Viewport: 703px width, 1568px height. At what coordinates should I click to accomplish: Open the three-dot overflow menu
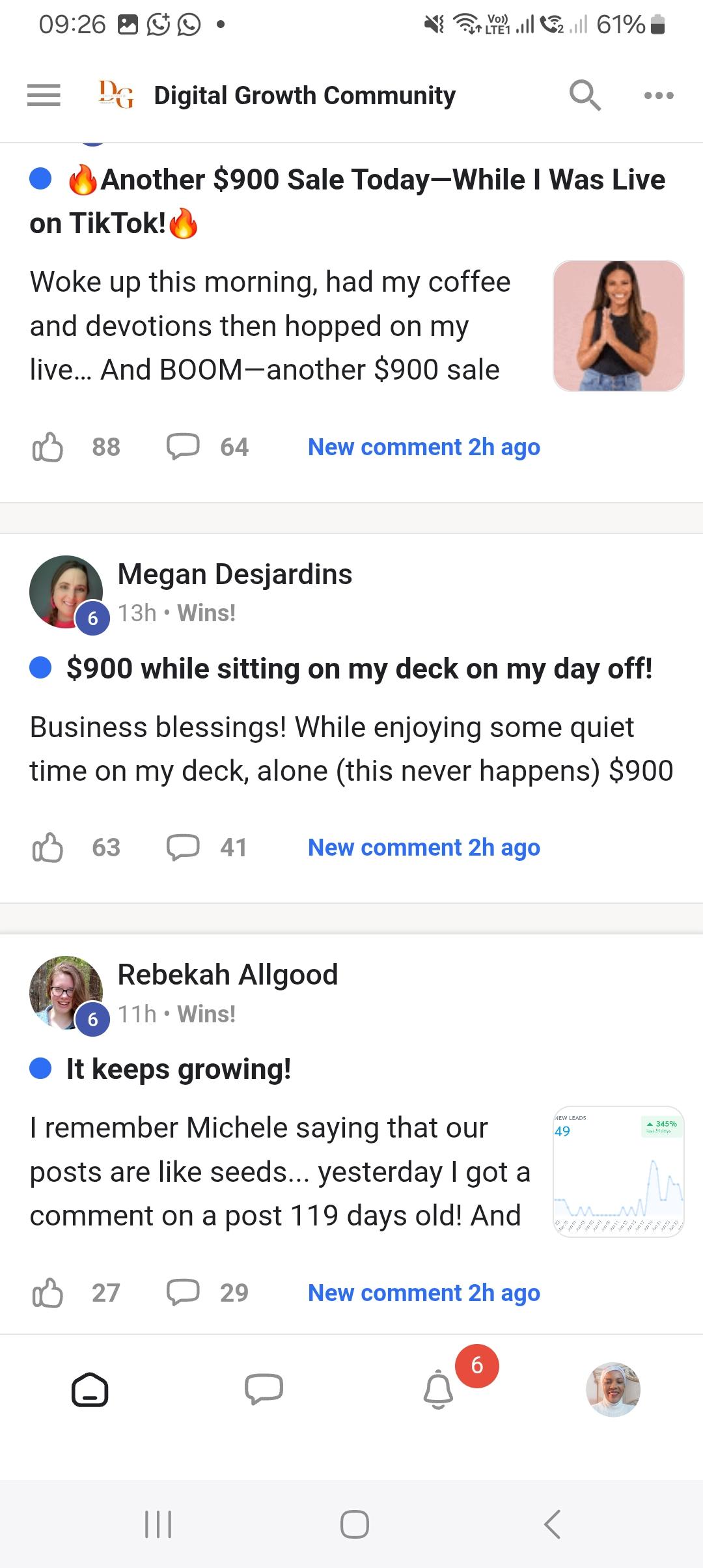[658, 96]
